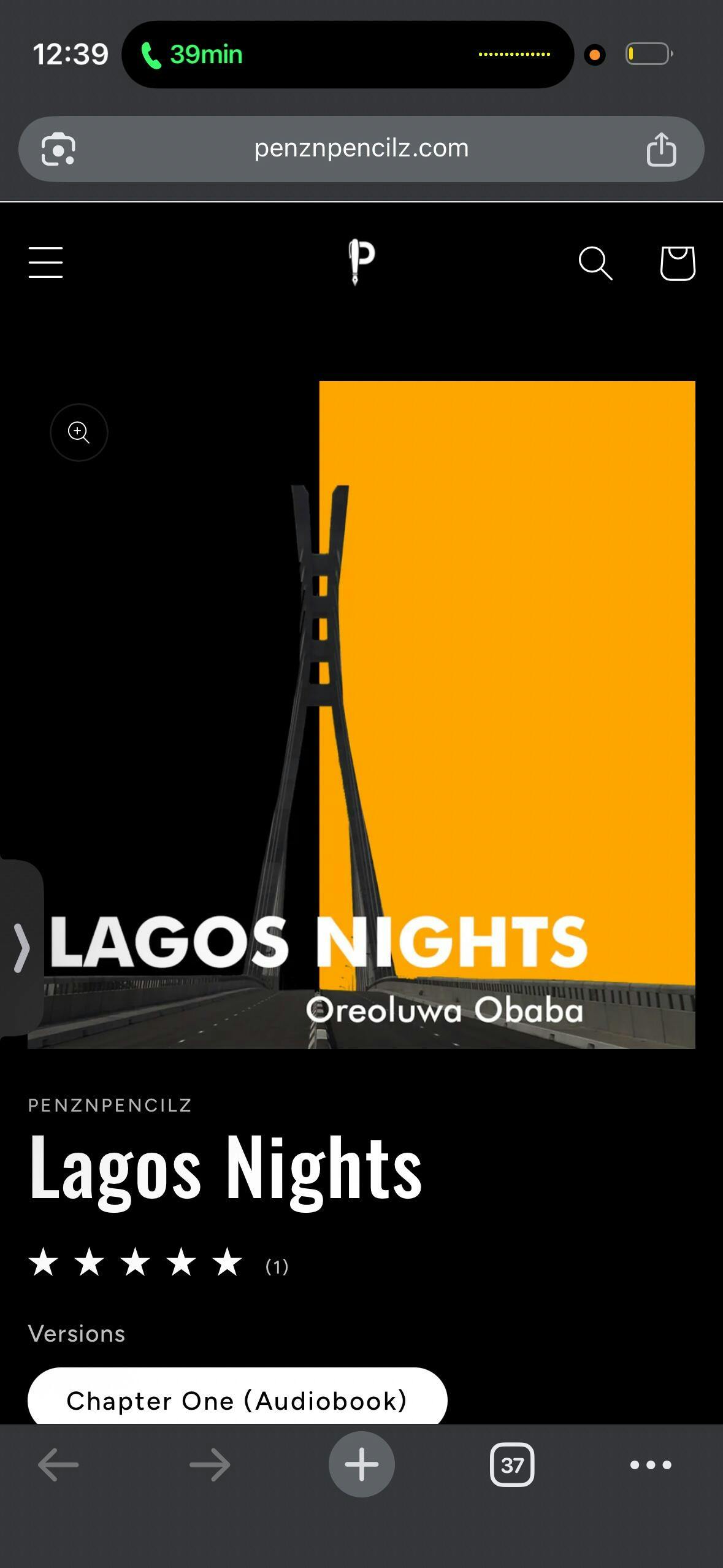Open the shopping cart
The height and width of the screenshot is (1568, 723).
pos(677,263)
